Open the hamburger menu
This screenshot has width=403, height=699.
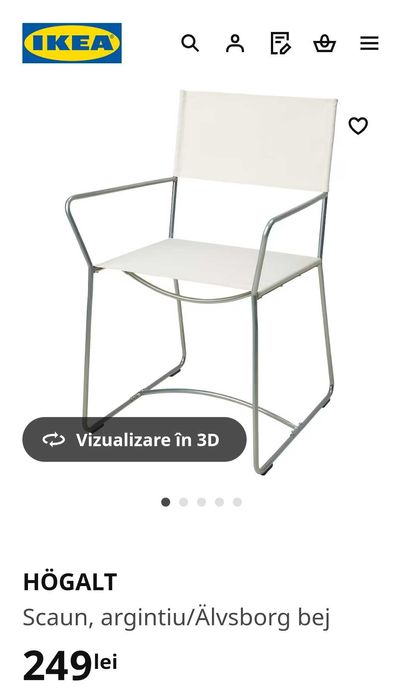click(x=369, y=43)
